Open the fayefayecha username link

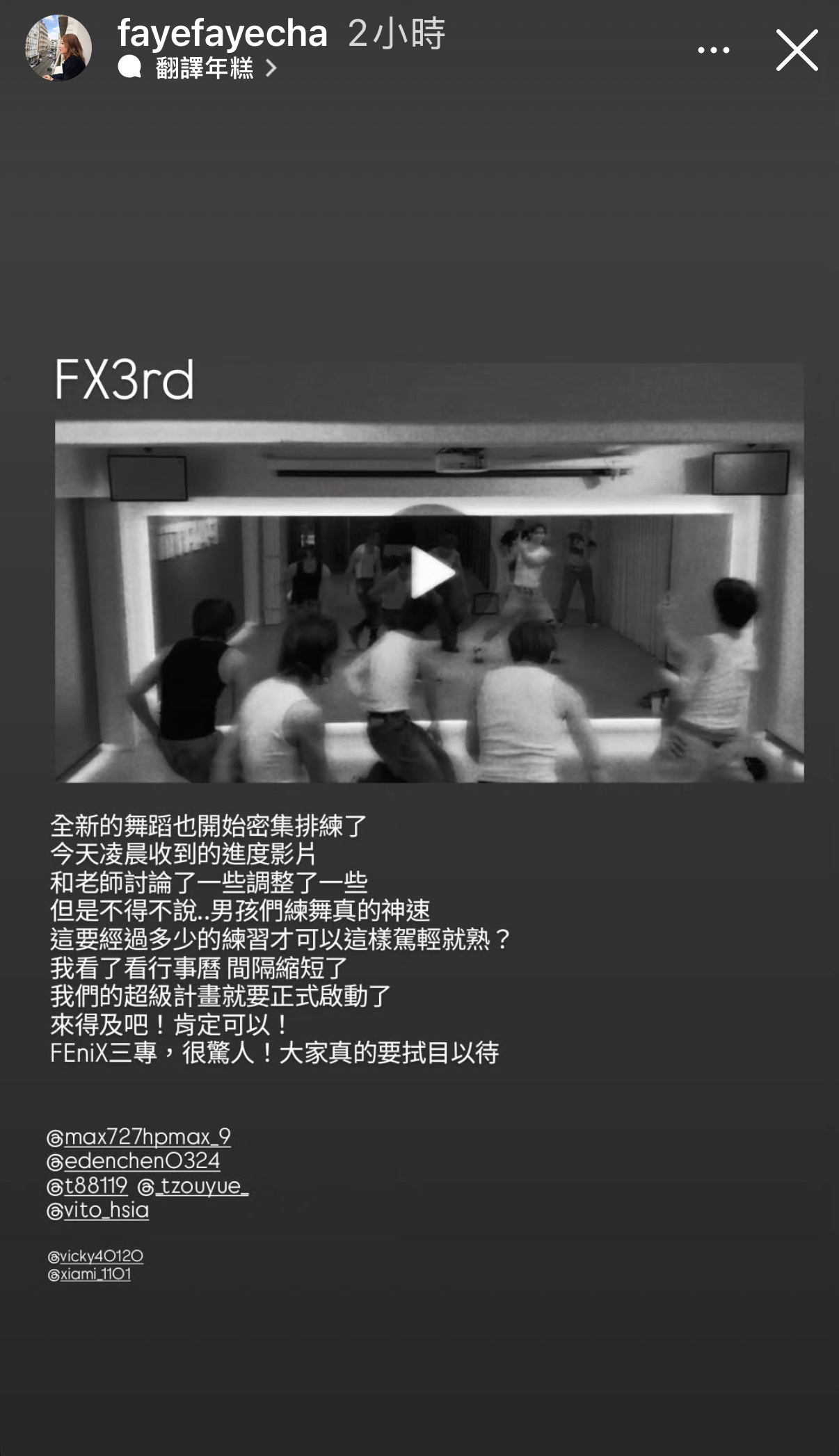(x=222, y=33)
